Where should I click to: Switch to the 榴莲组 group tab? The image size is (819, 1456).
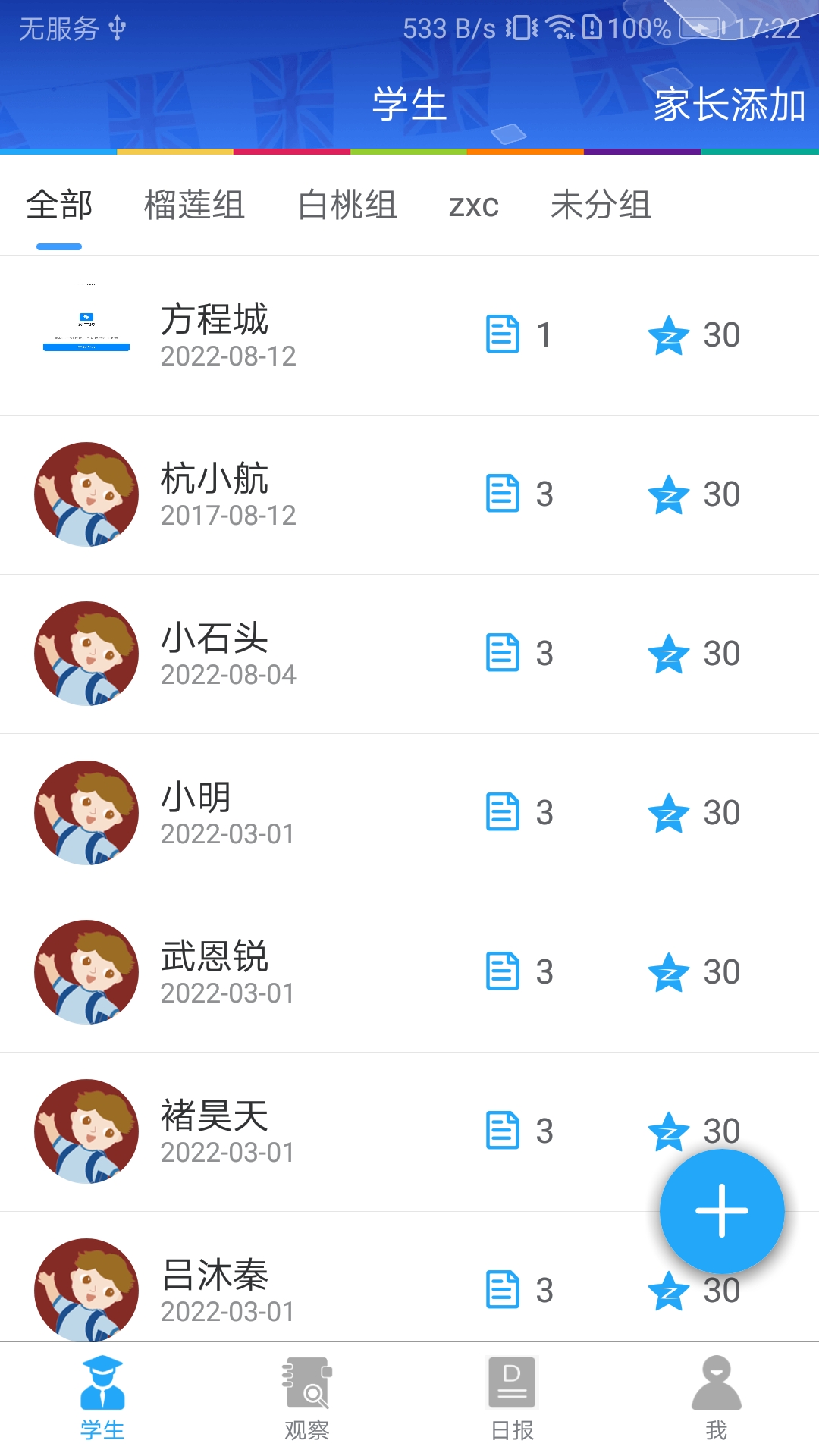tap(194, 205)
